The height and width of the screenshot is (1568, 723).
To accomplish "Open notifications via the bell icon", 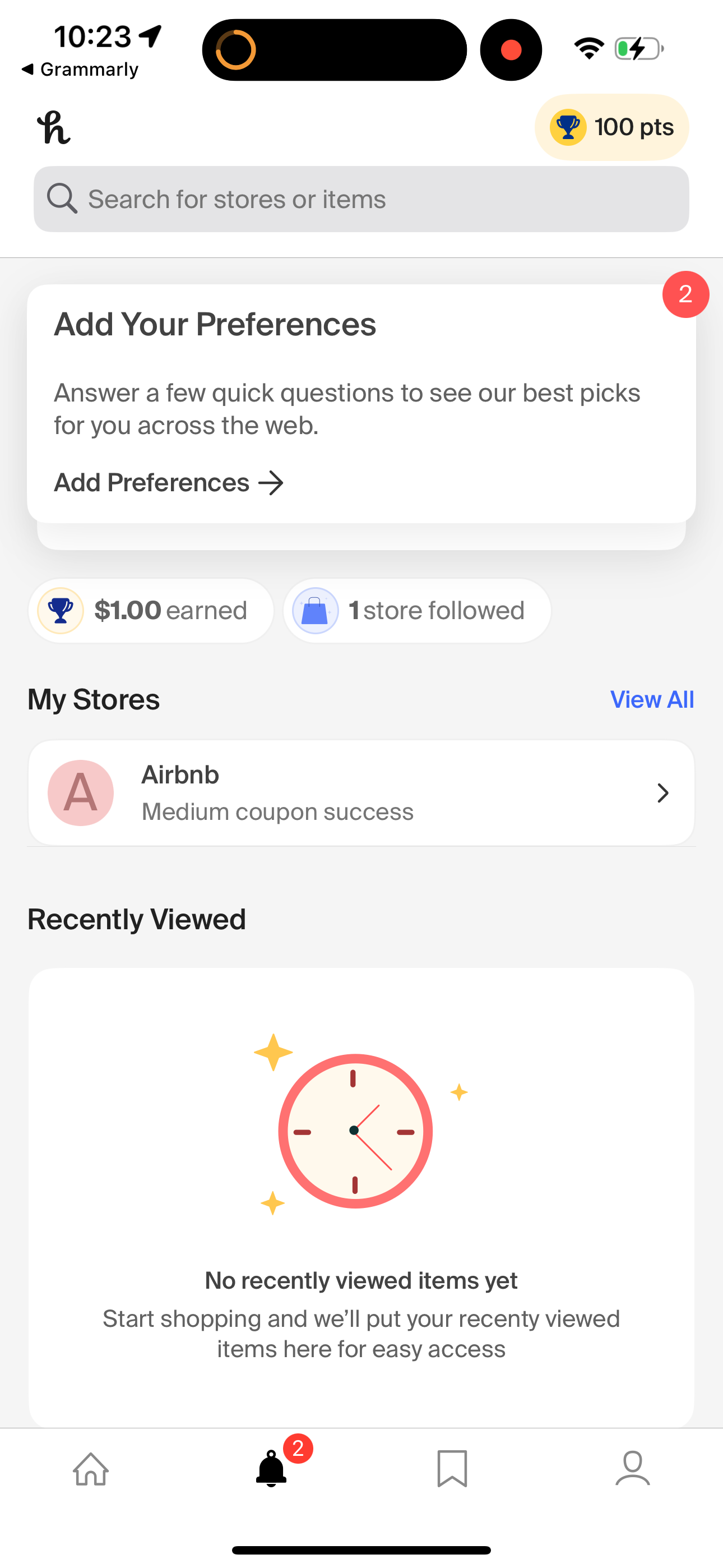I will coord(271,1470).
